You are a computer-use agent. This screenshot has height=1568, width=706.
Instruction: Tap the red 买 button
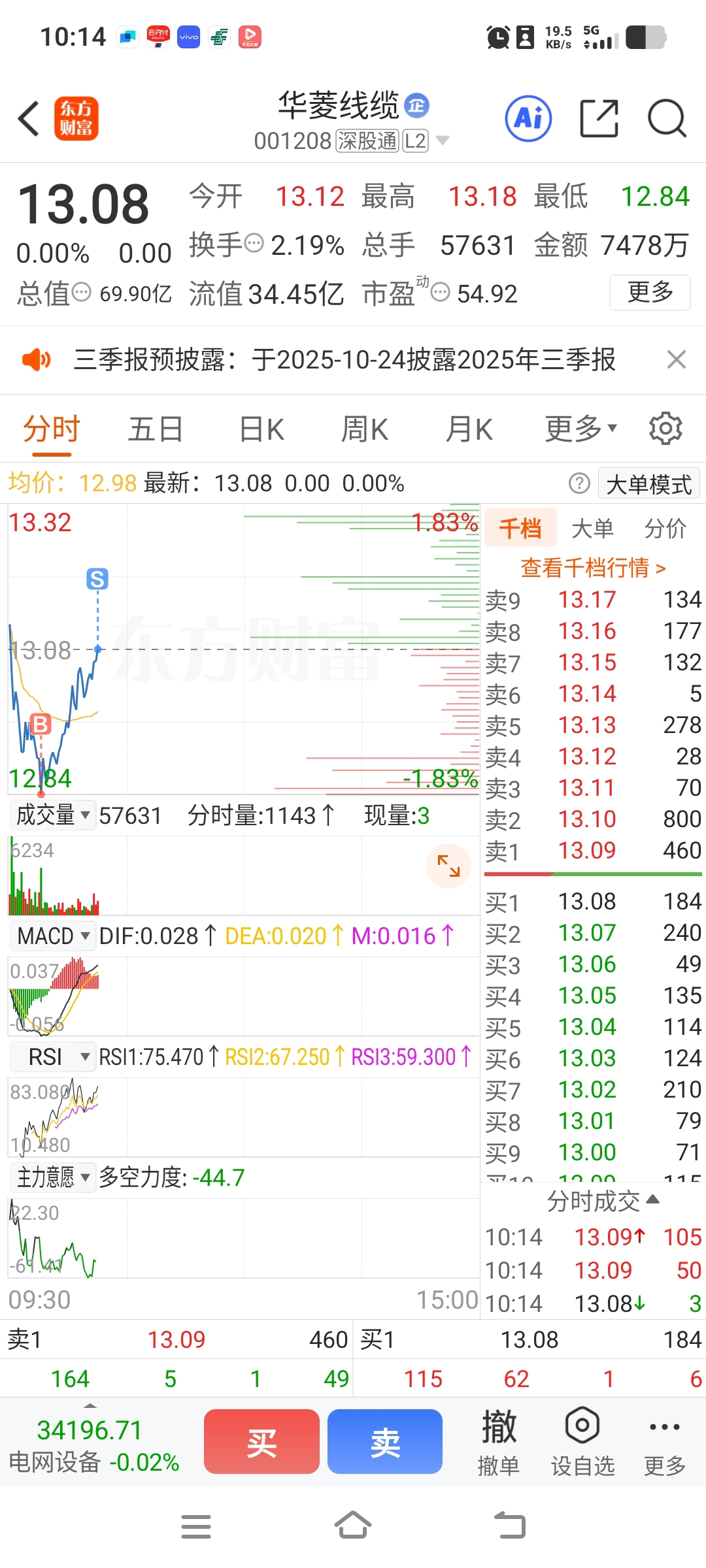pos(261,1441)
